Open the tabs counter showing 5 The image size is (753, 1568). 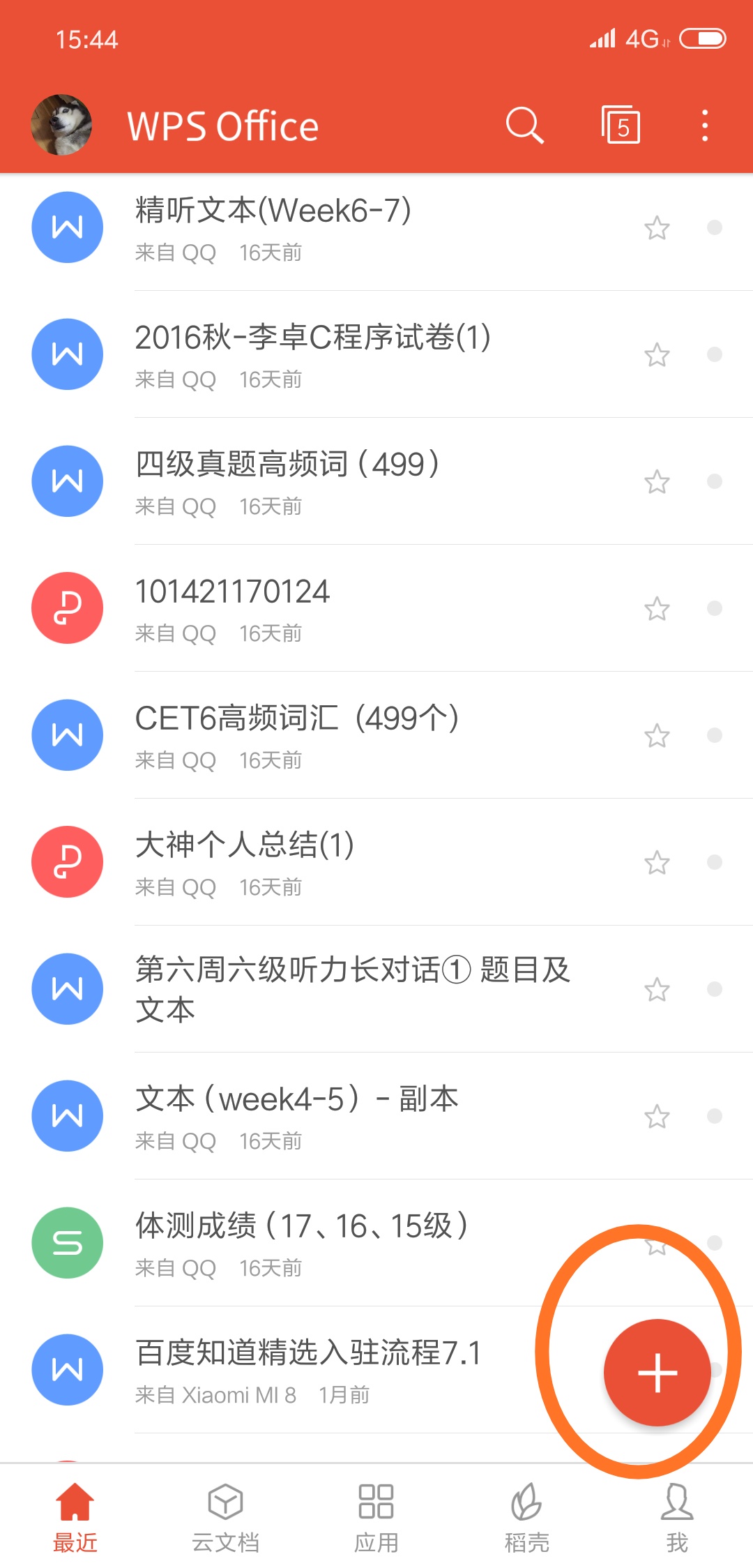coord(620,126)
